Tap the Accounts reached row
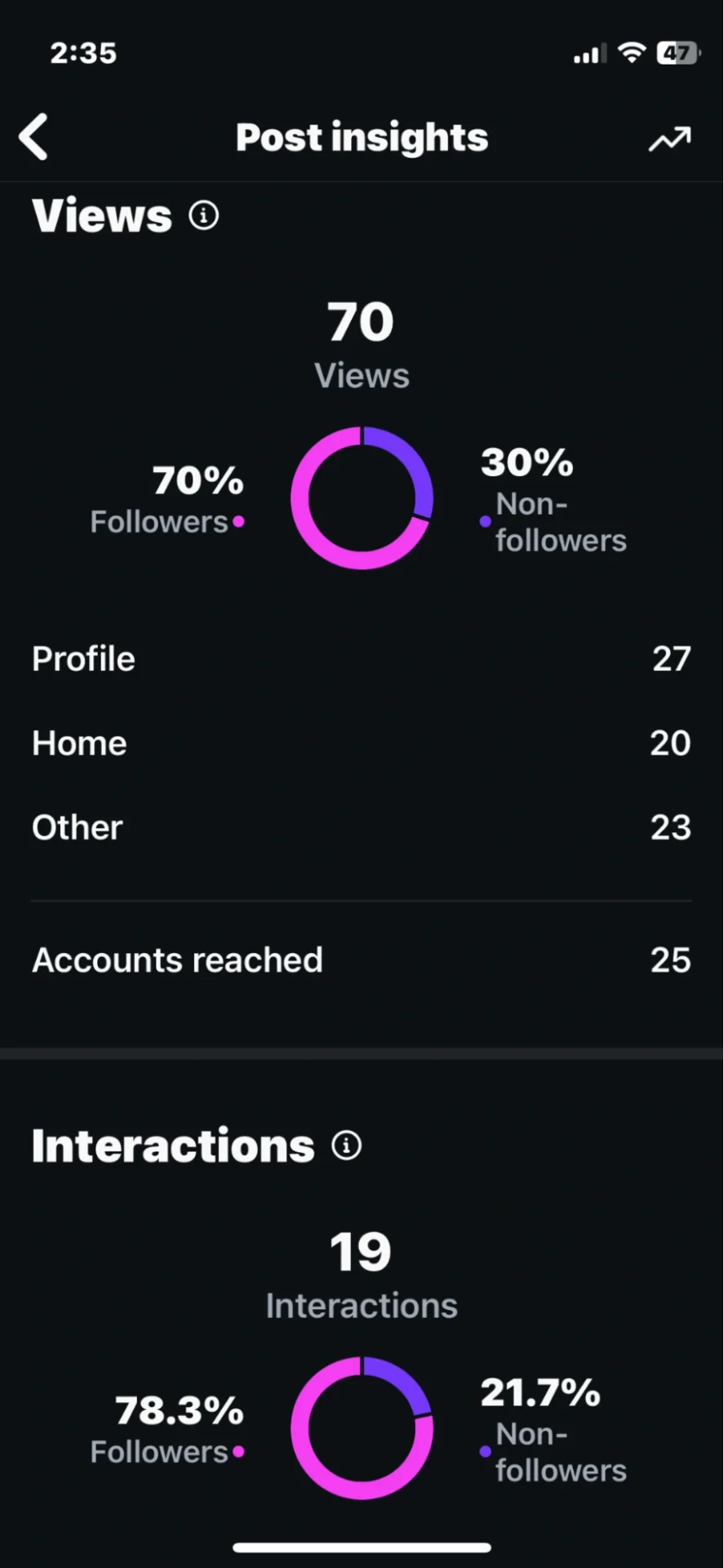This screenshot has width=724, height=1568. pos(362,960)
